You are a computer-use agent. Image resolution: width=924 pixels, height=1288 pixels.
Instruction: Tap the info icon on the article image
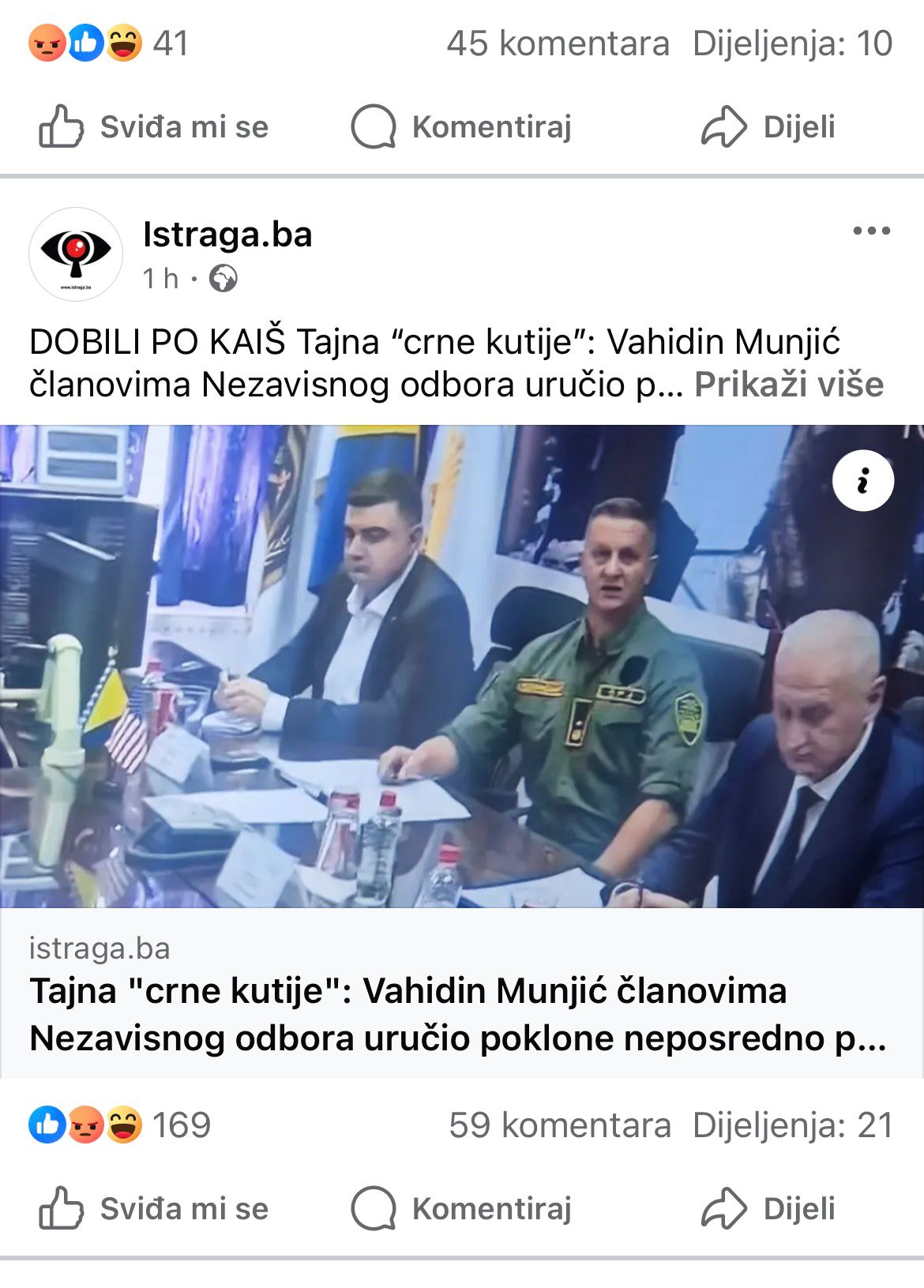point(862,481)
